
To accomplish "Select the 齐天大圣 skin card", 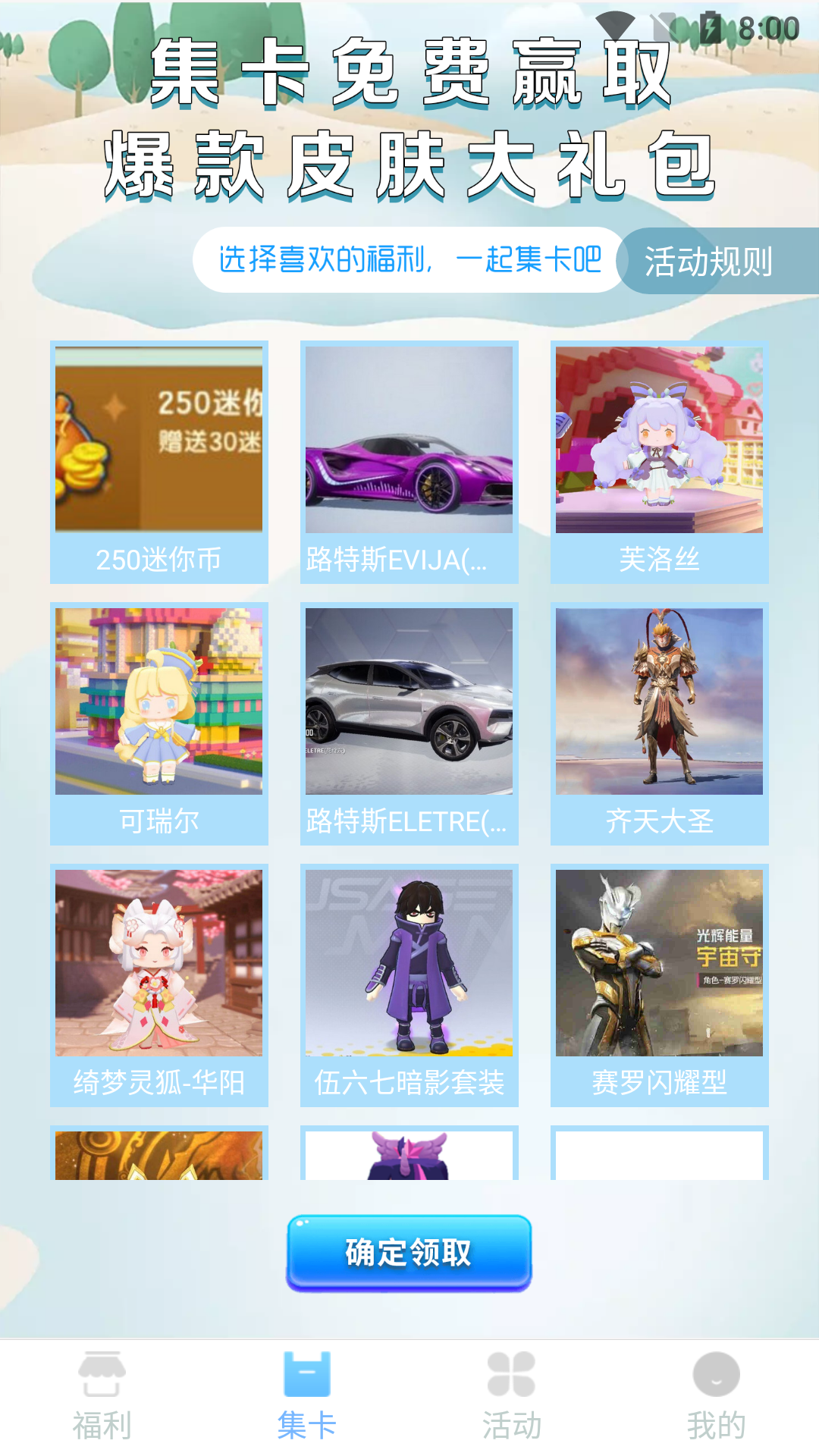I will (659, 723).
